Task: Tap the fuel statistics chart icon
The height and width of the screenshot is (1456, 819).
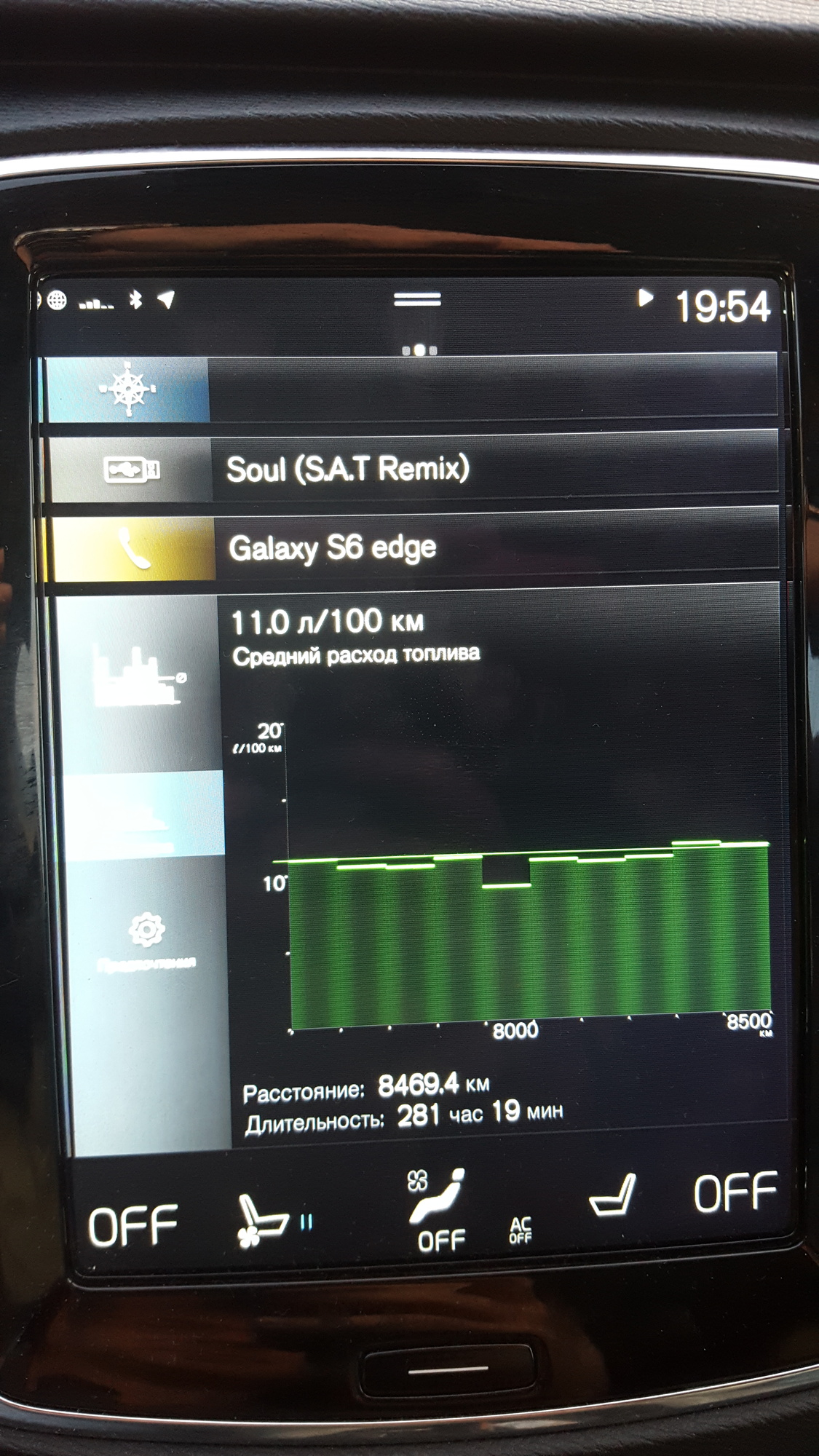Action: point(138,676)
